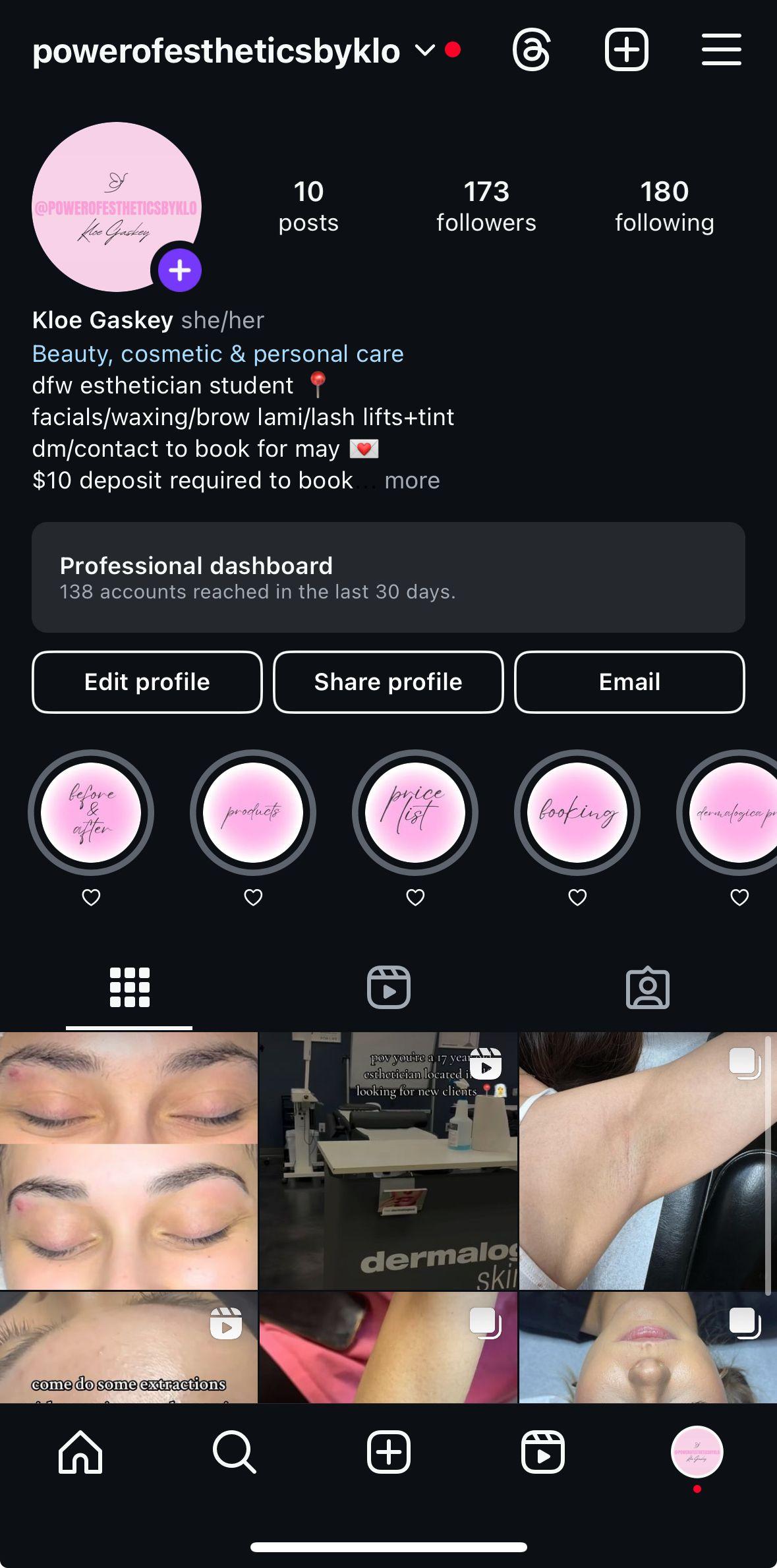Tap Share profile button
Screen dimensions: 777x1568
388,682
